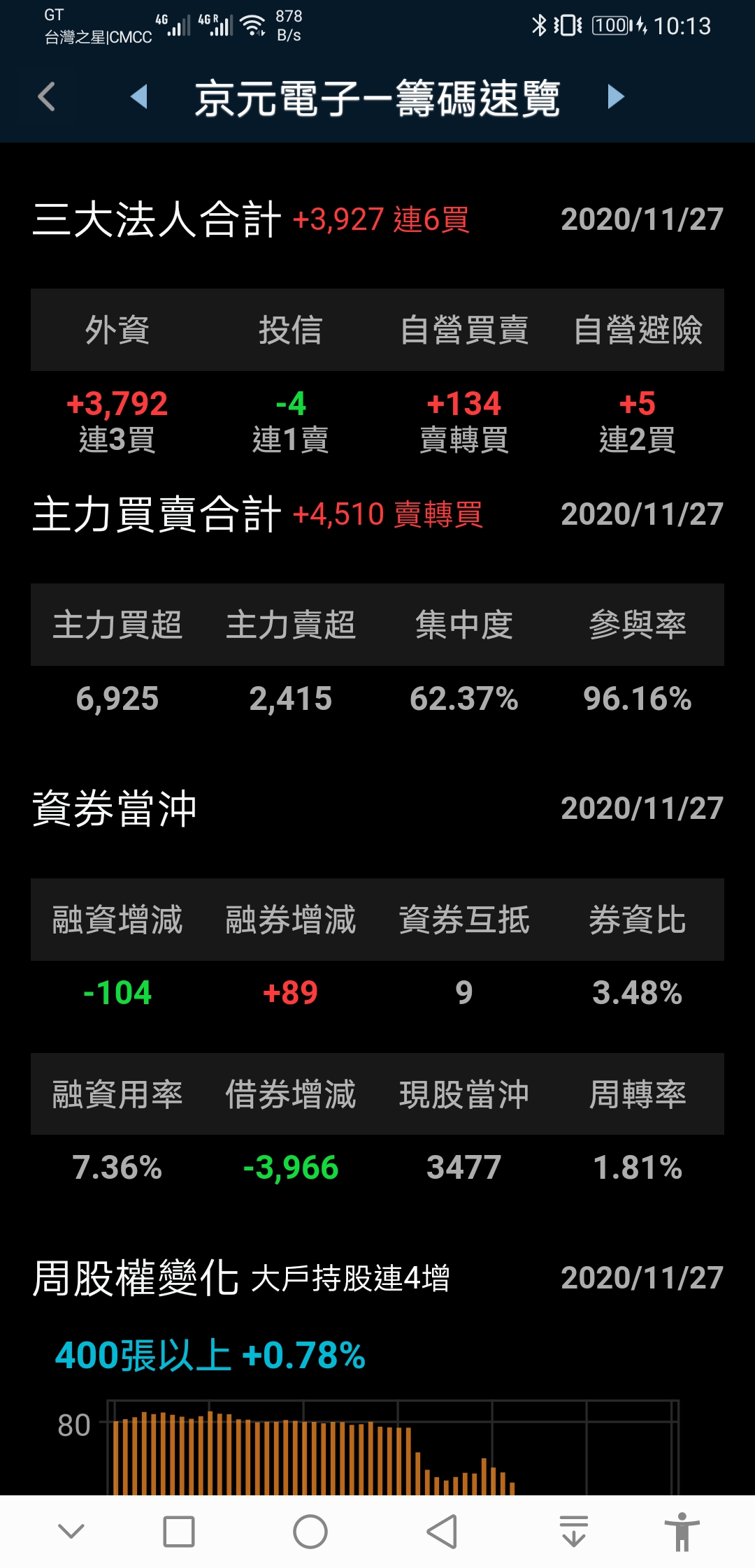
Task: Go to the home screen via circle button
Action: click(x=310, y=1532)
